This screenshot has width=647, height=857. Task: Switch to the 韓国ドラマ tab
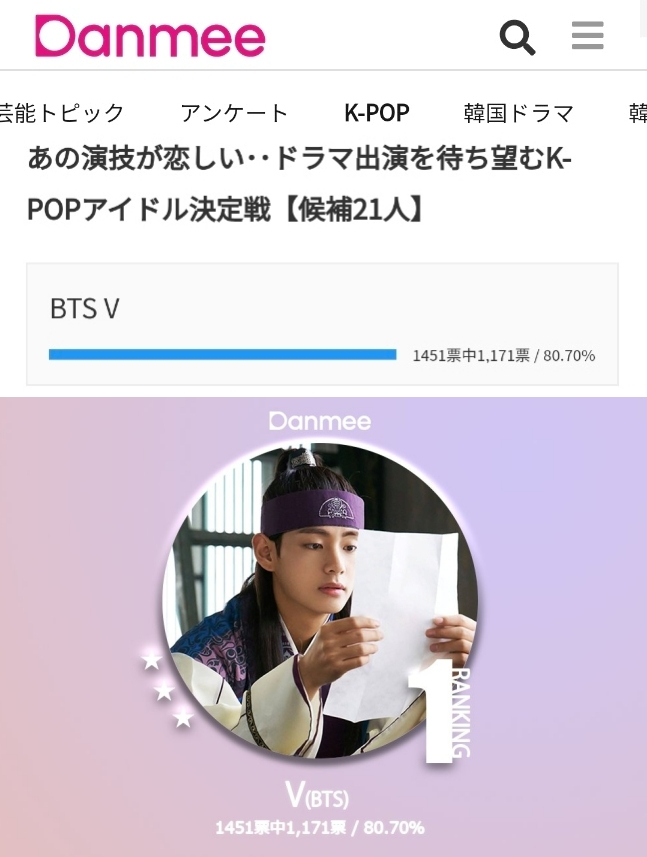click(x=518, y=113)
